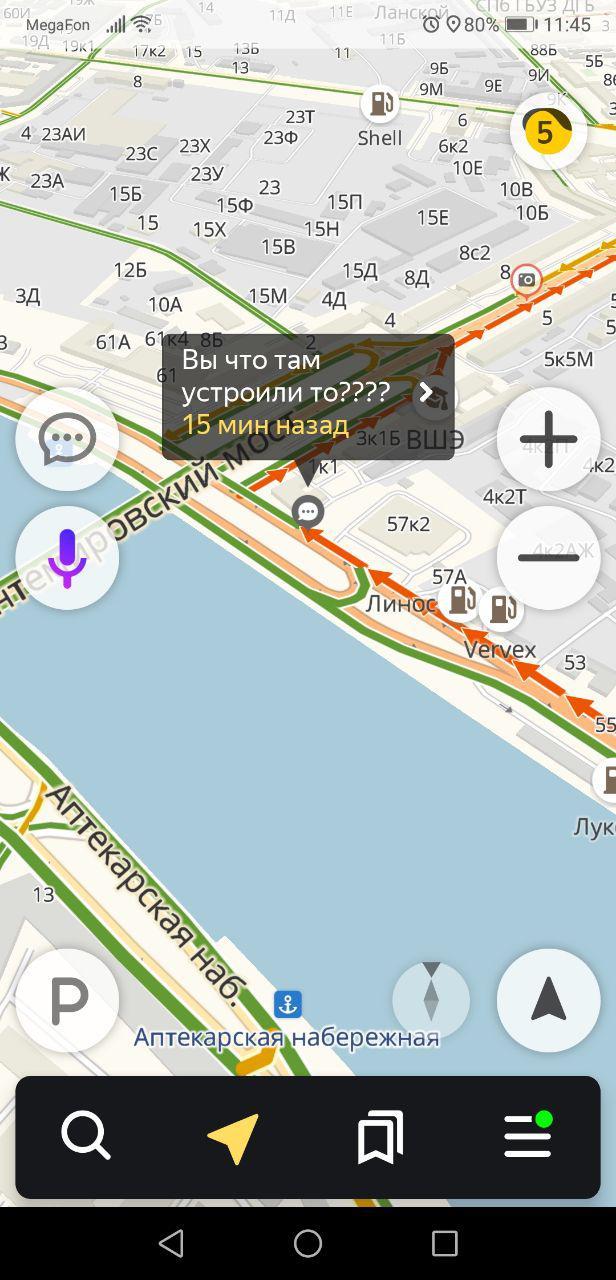
Task: Open the main menu with green dot
Action: tap(527, 1137)
